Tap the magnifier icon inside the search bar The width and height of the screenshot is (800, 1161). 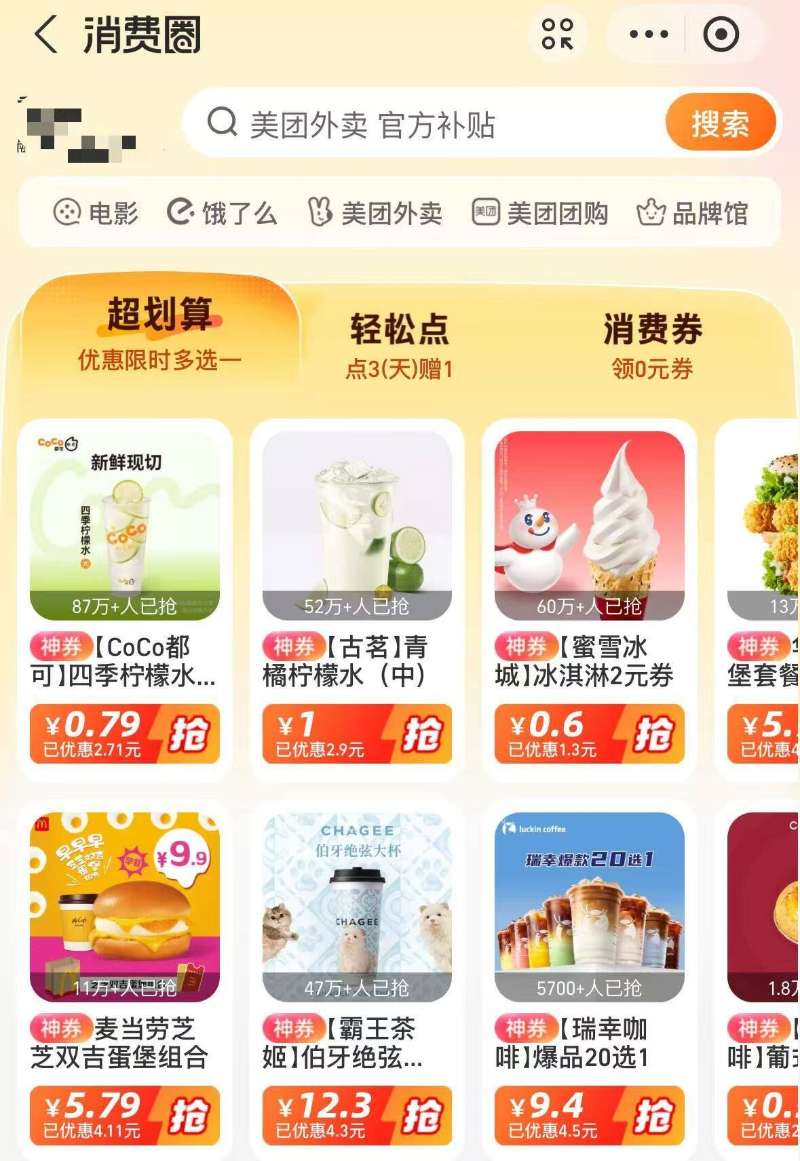[x=222, y=122]
